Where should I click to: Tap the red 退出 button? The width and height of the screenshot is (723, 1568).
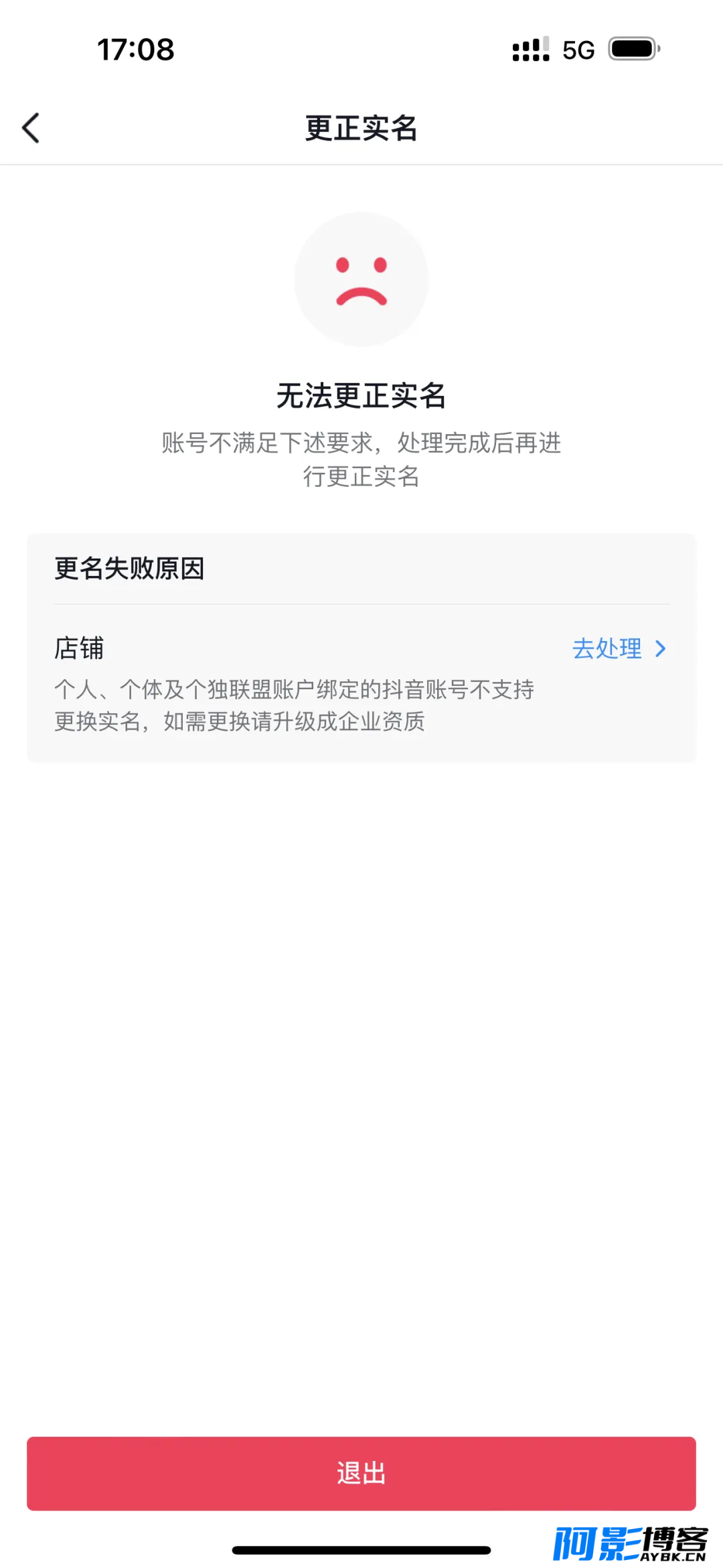pos(361,1473)
